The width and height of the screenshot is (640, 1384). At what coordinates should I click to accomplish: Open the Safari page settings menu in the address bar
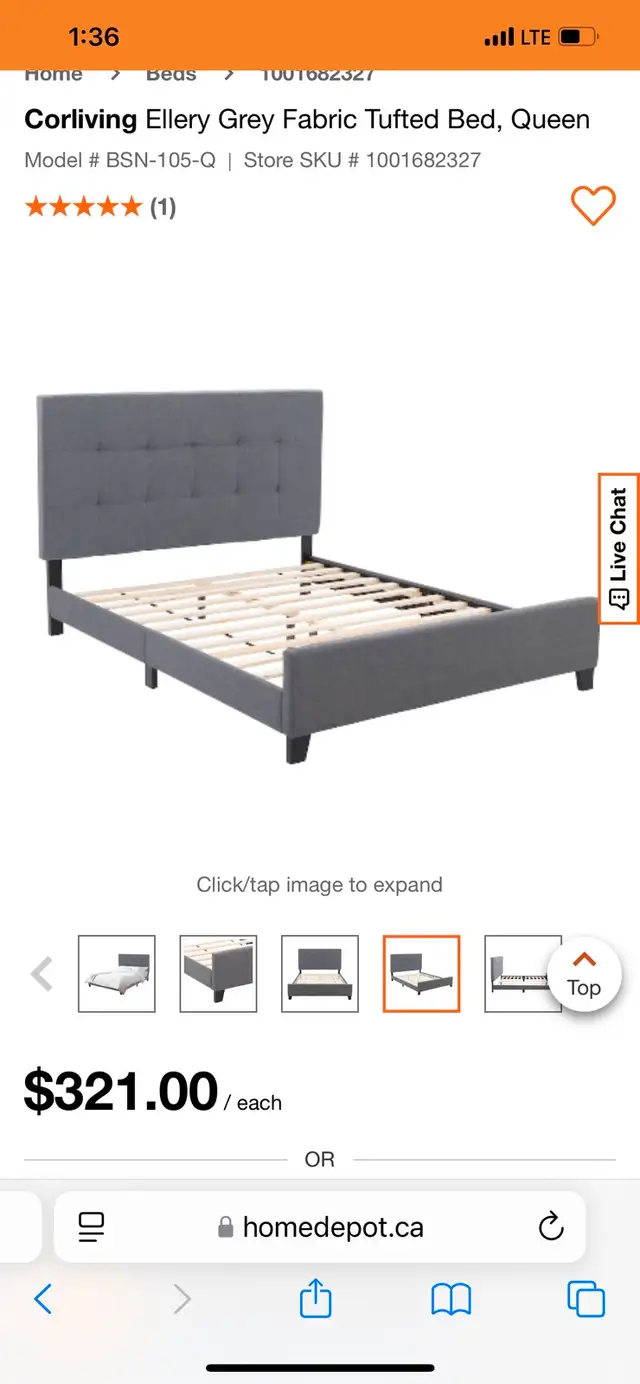pos(92,1227)
